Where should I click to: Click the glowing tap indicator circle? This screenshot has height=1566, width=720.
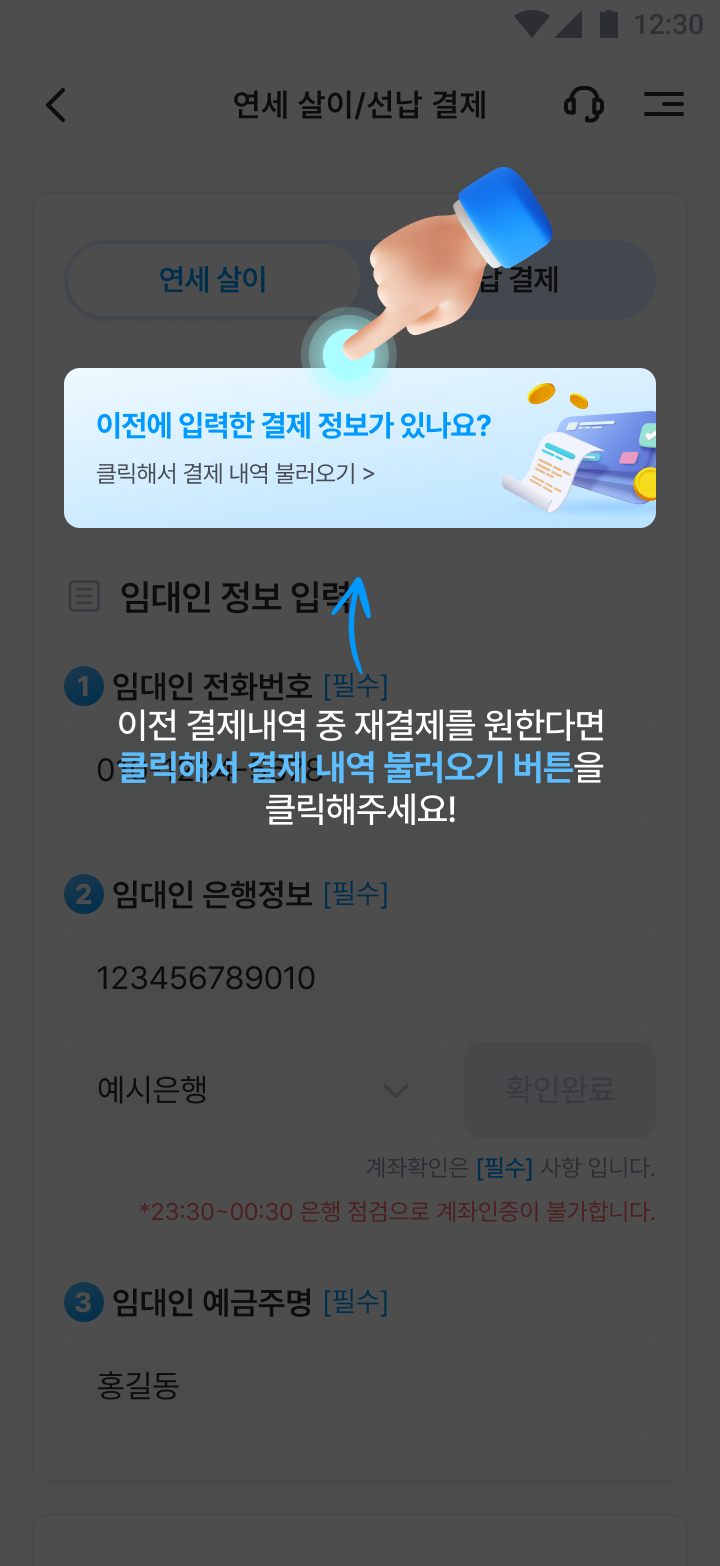pyautogui.click(x=348, y=353)
